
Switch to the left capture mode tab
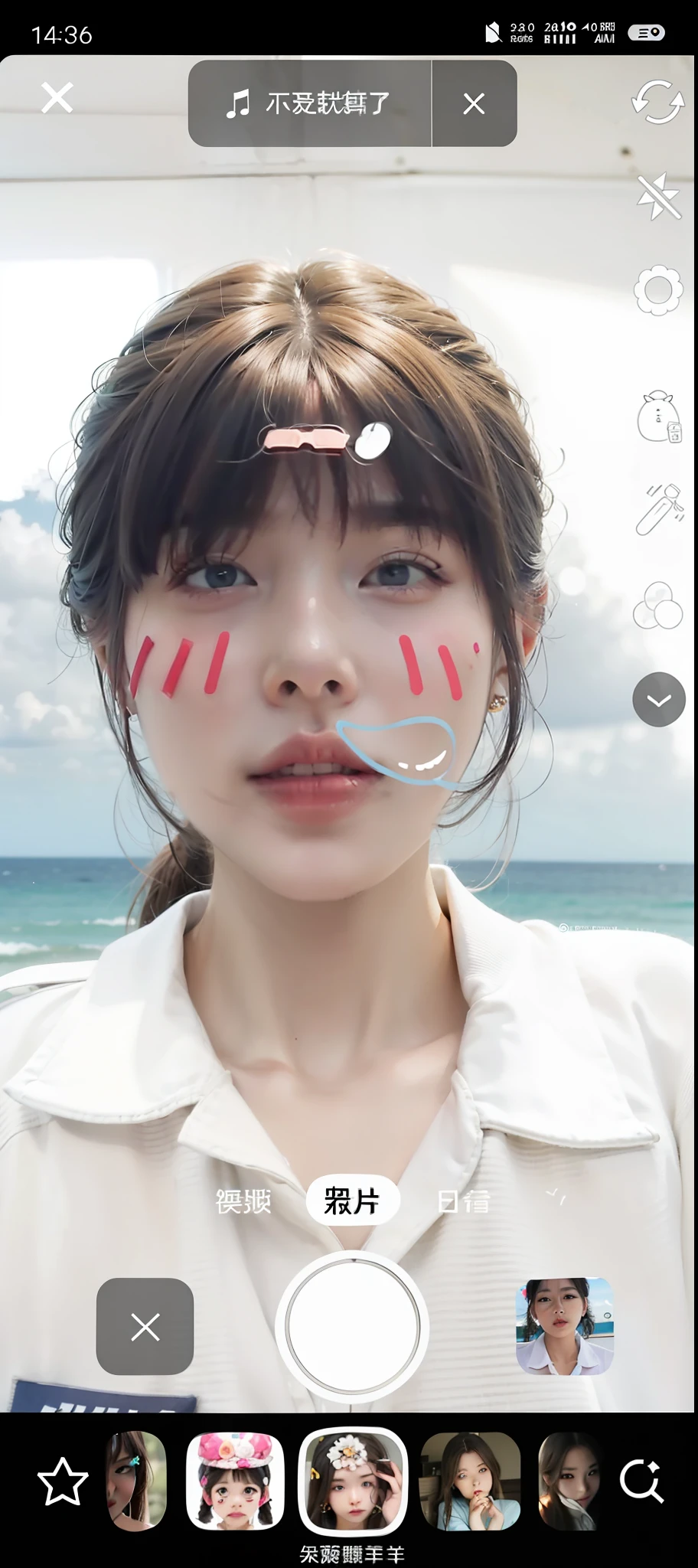pos(243,1201)
